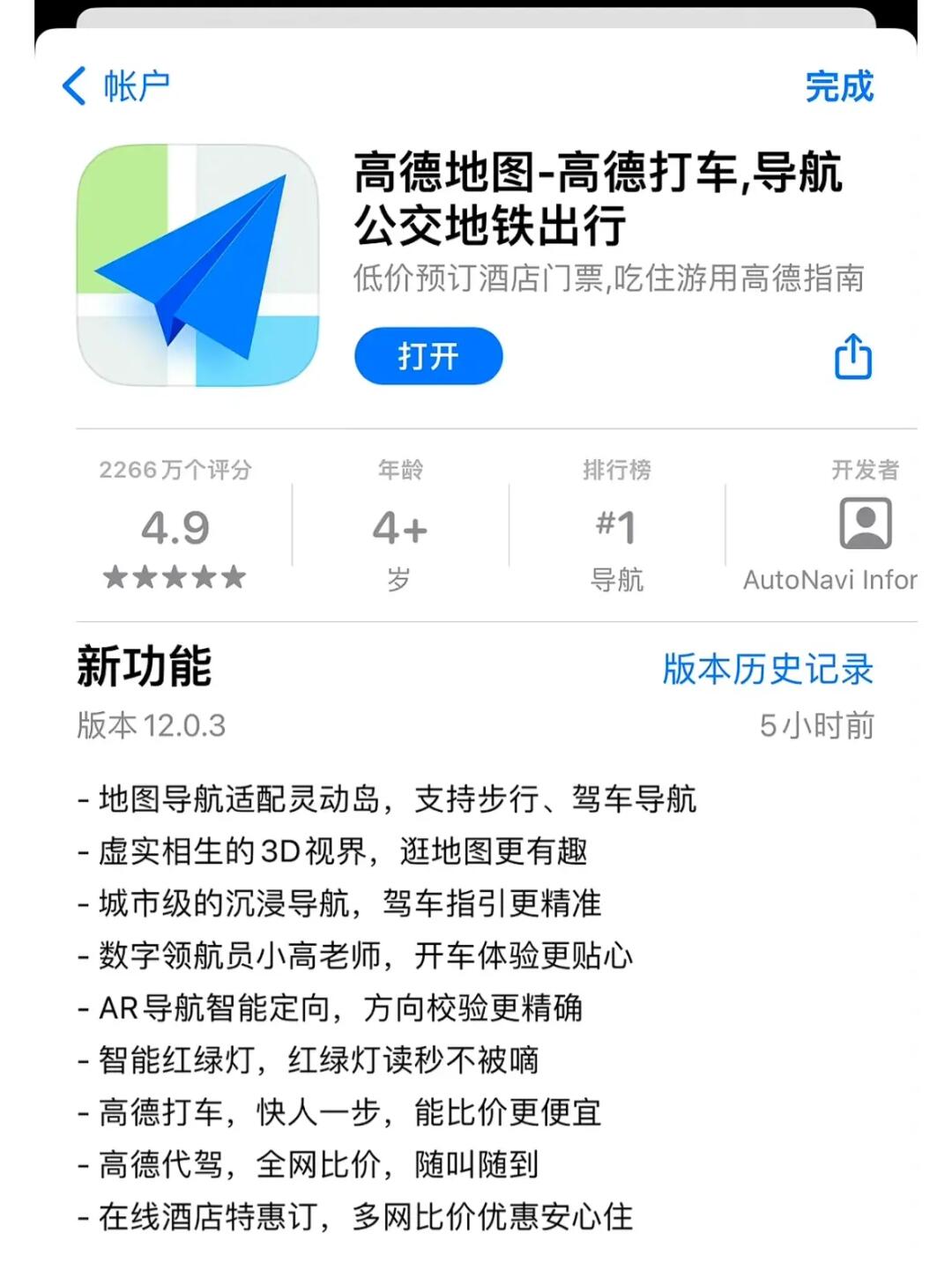Viewport: 952px width, 1270px height.
Task: Select the 新功能 section heading
Action: point(144,670)
